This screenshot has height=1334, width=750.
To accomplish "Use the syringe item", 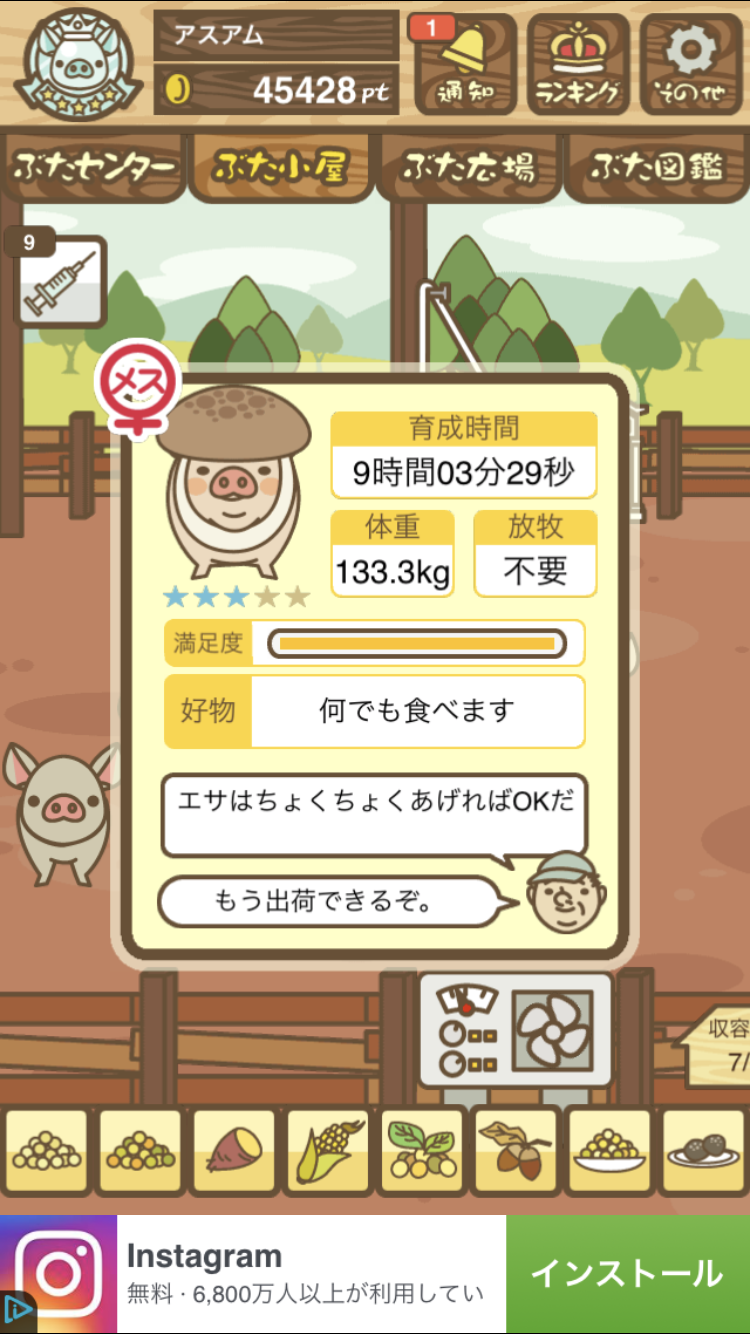I will tap(60, 282).
